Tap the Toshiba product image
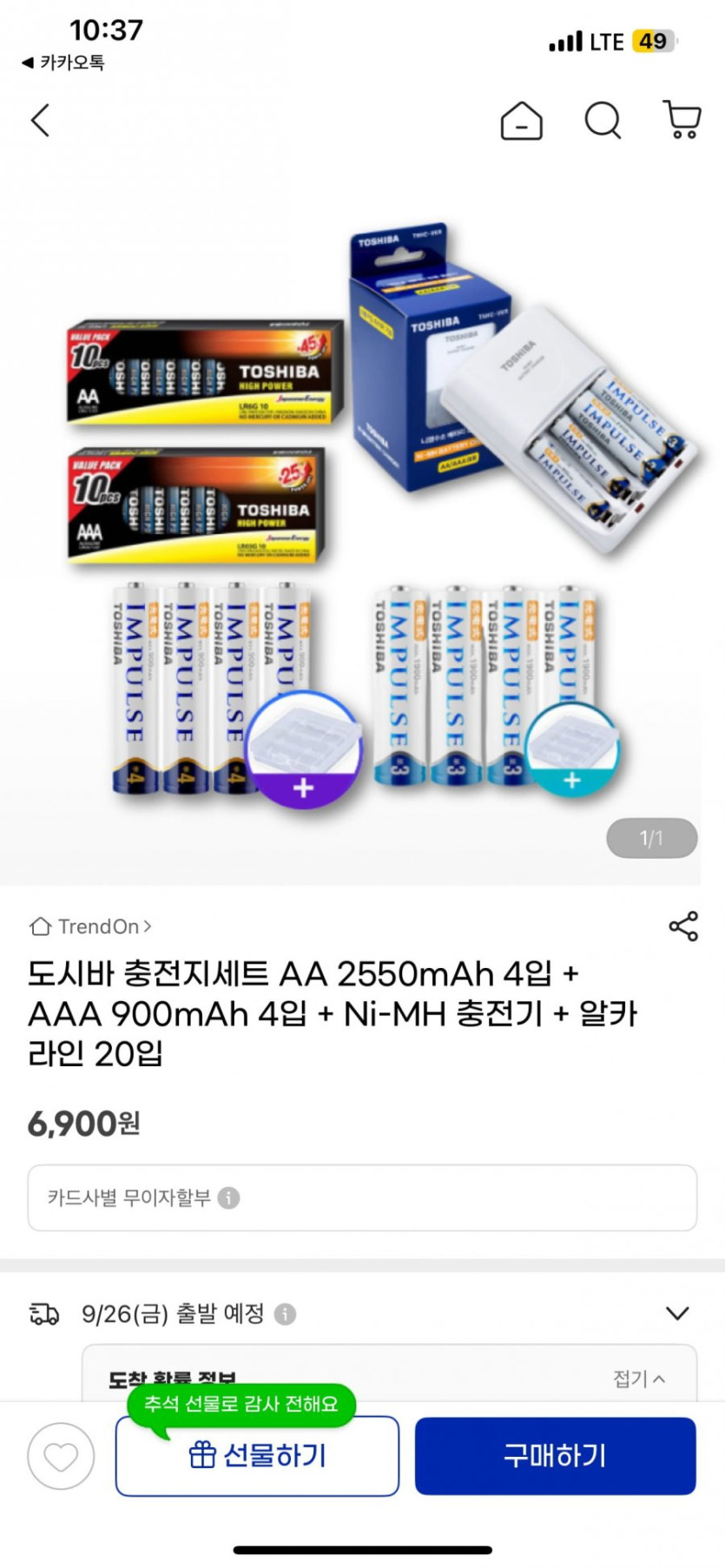 pos(362,521)
